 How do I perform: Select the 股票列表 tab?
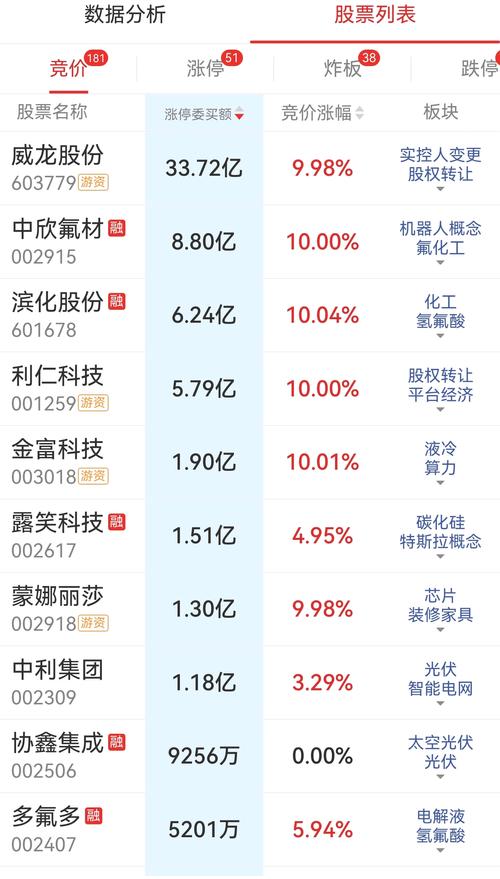[x=375, y=15]
